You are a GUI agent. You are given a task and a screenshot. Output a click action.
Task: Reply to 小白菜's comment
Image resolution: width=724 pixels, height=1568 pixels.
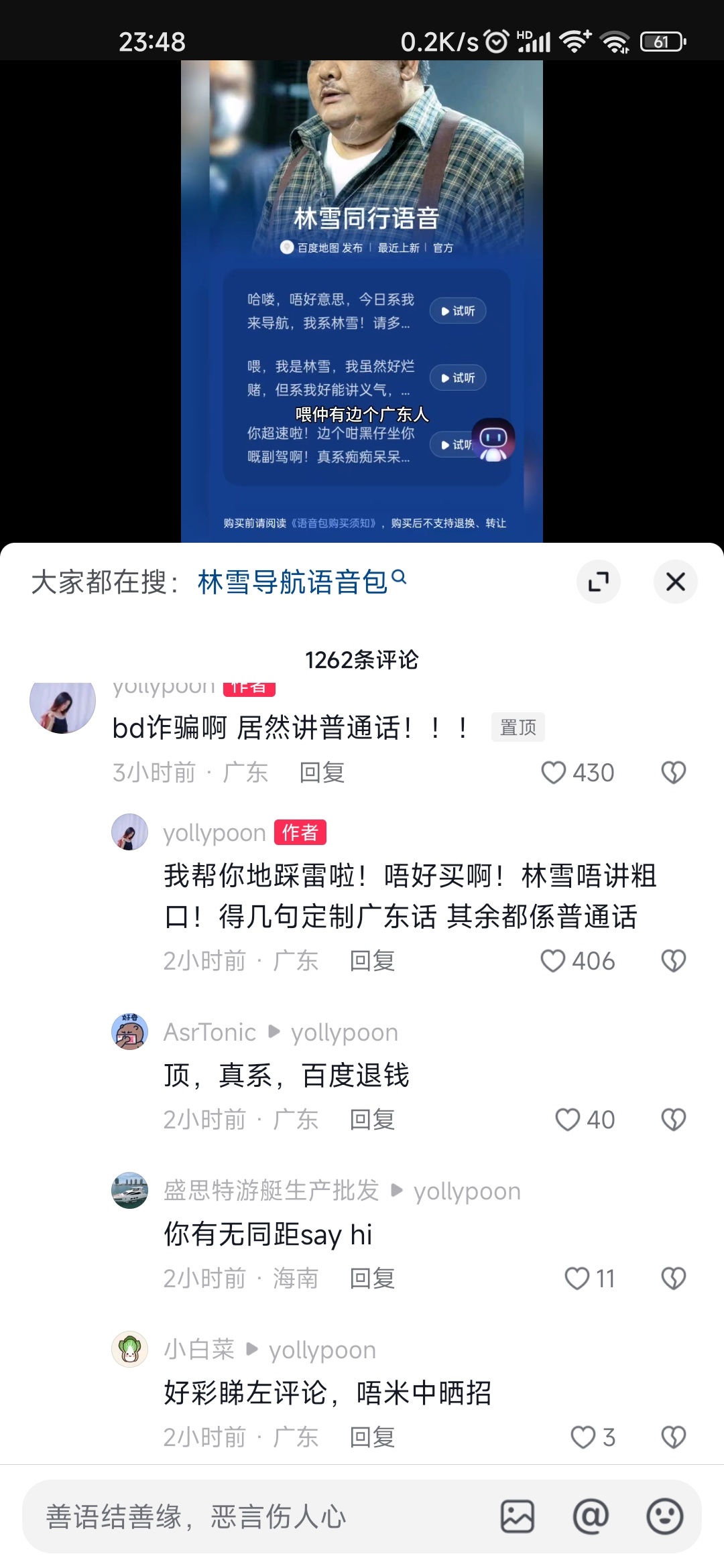(372, 1437)
